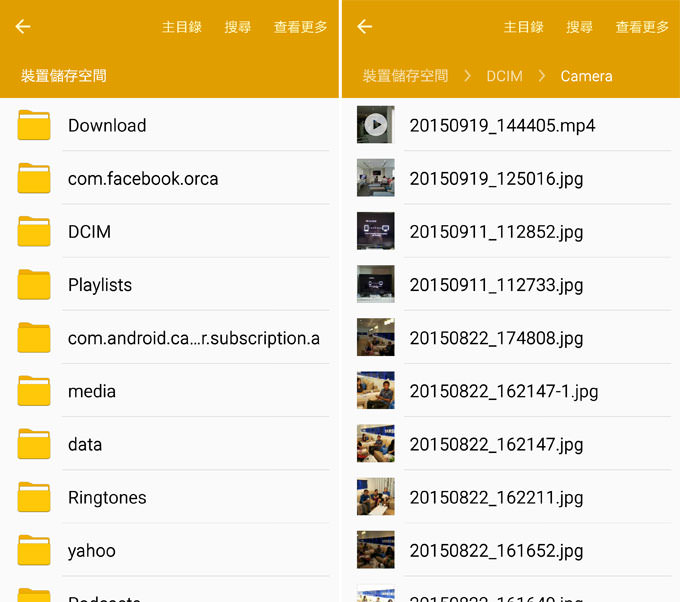Screen dimensions: 680x602
Task: Open the photo 20150822_162147-1.jpg
Action: (503, 391)
